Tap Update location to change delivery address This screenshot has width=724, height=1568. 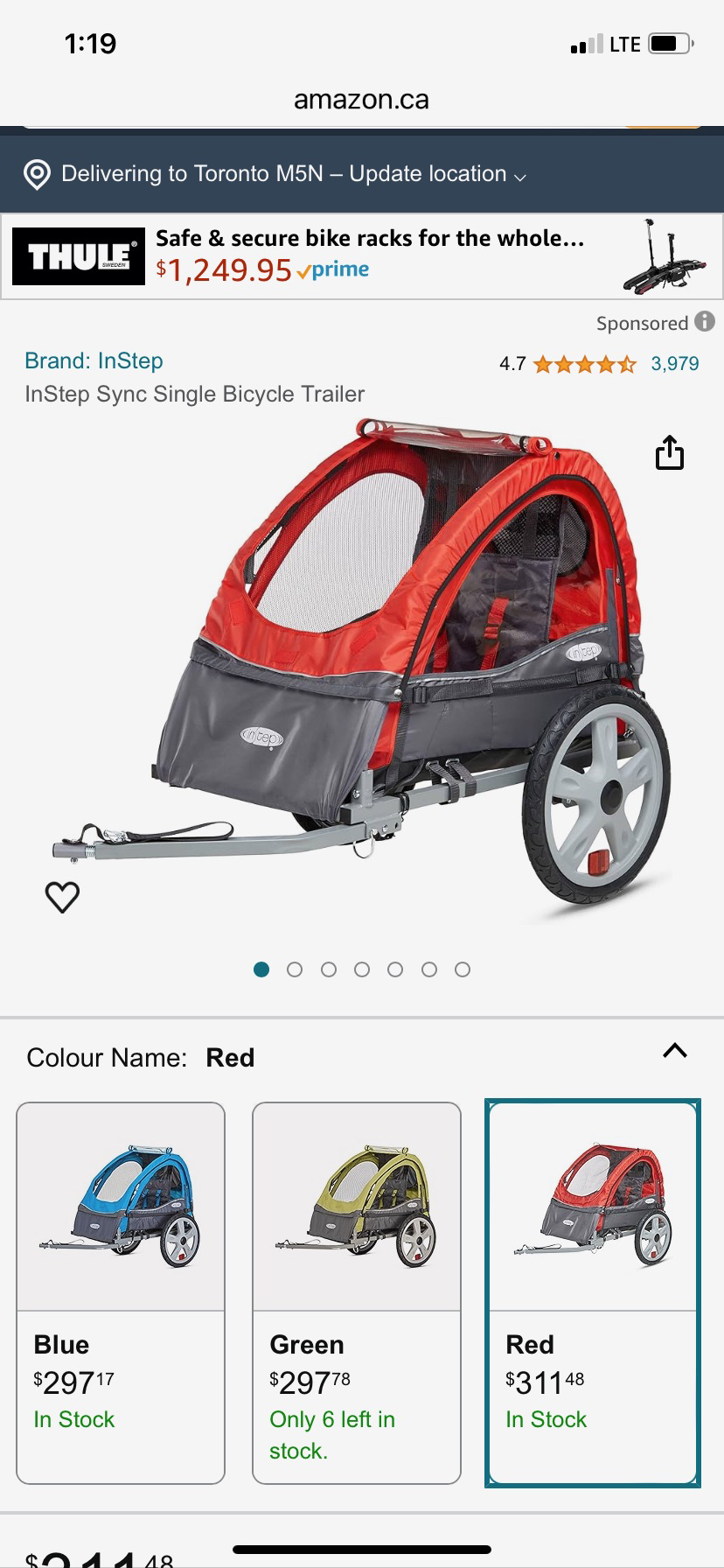click(418, 173)
